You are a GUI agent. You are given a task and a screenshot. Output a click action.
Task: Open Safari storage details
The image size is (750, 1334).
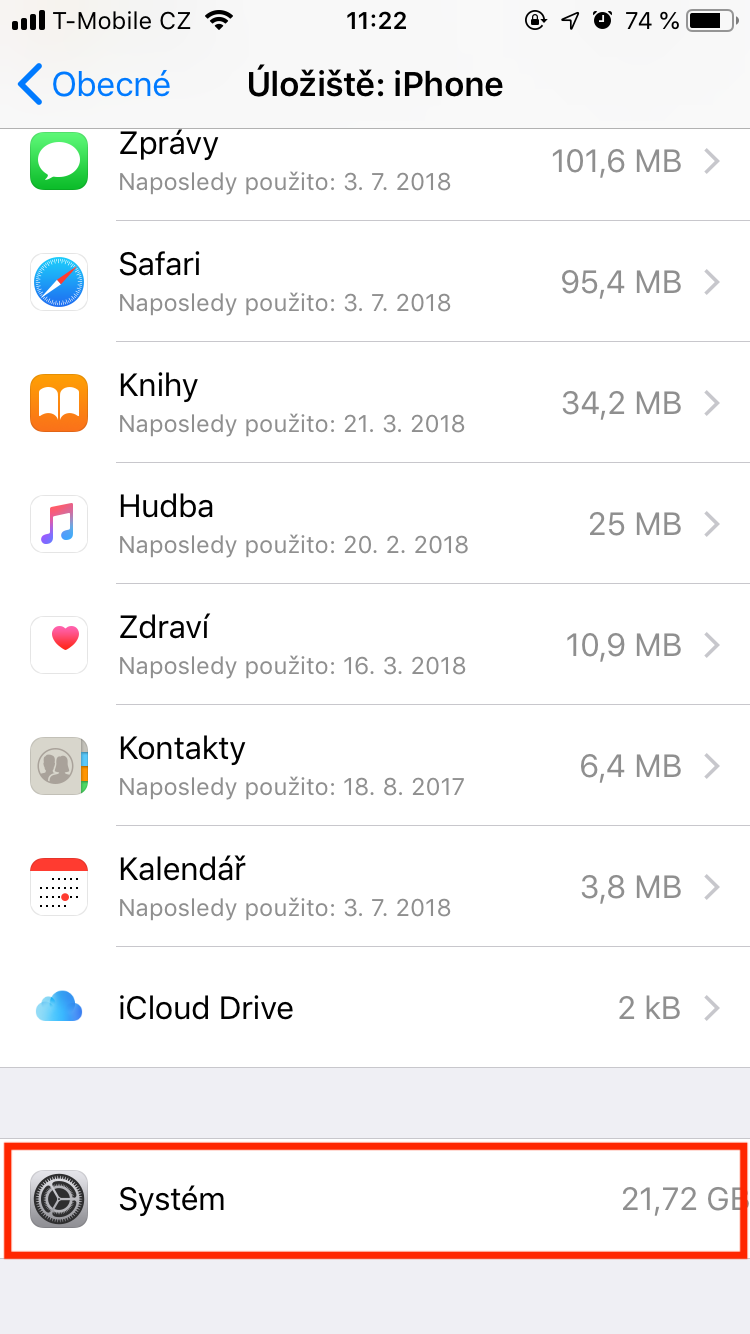pos(375,282)
